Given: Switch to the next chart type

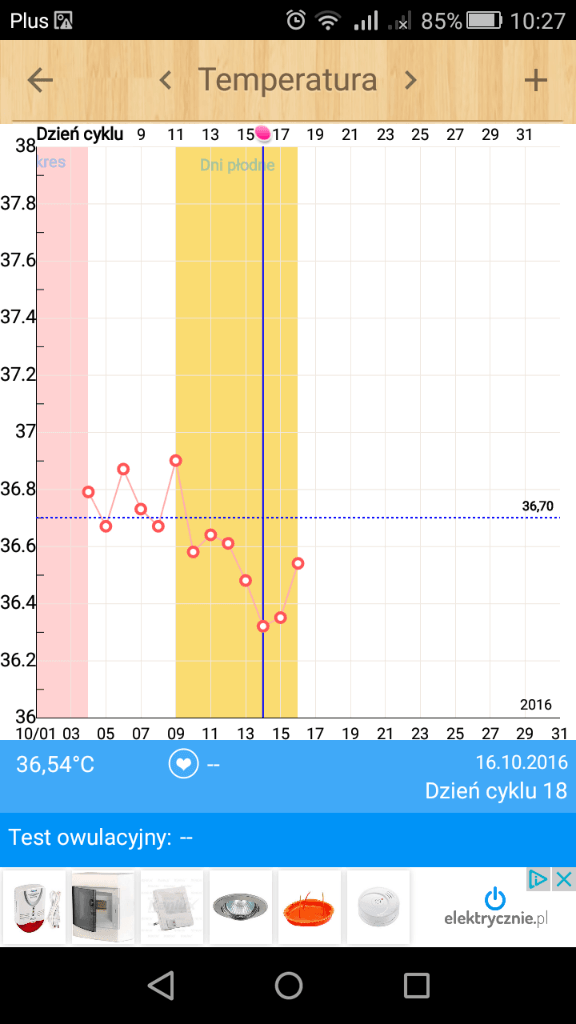Looking at the screenshot, I should (410, 80).
